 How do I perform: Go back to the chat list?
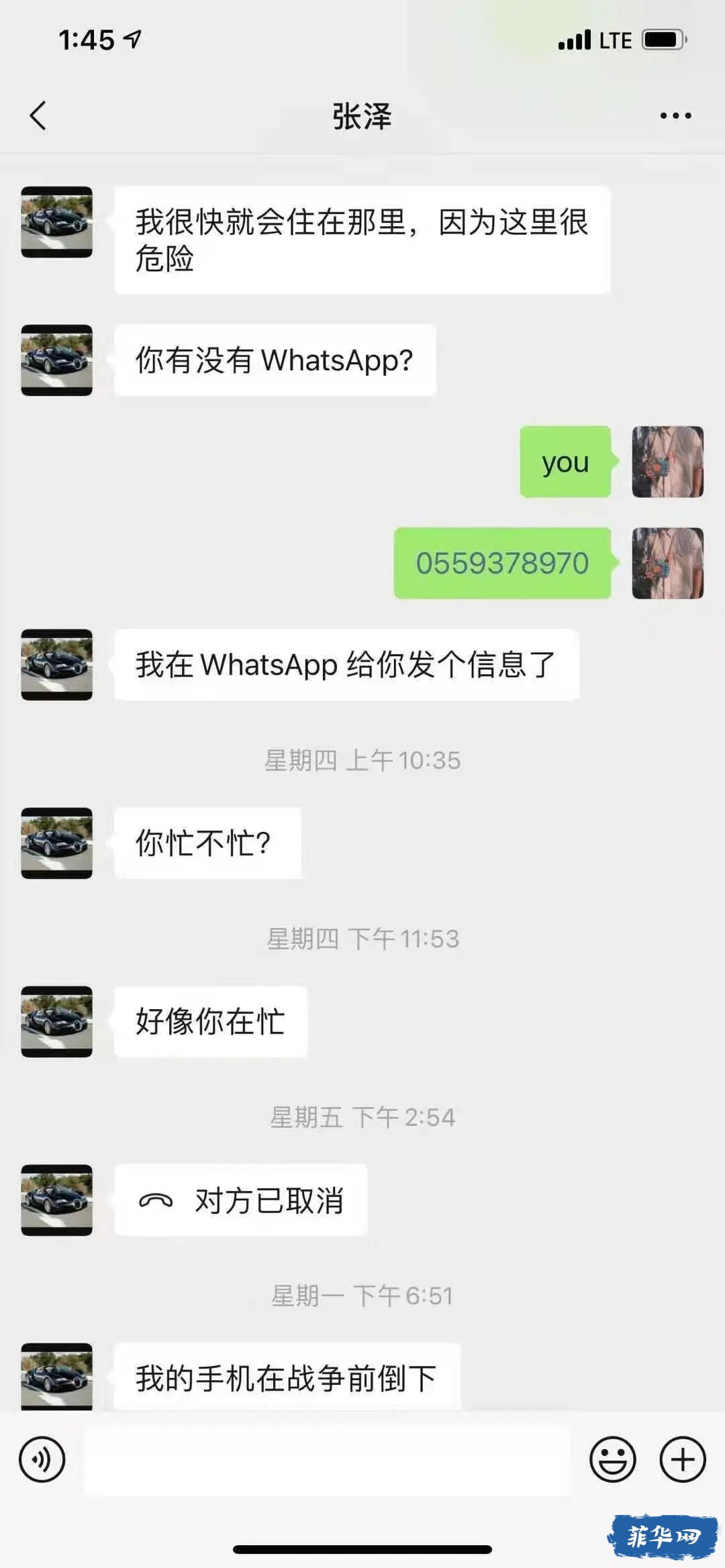(38, 116)
